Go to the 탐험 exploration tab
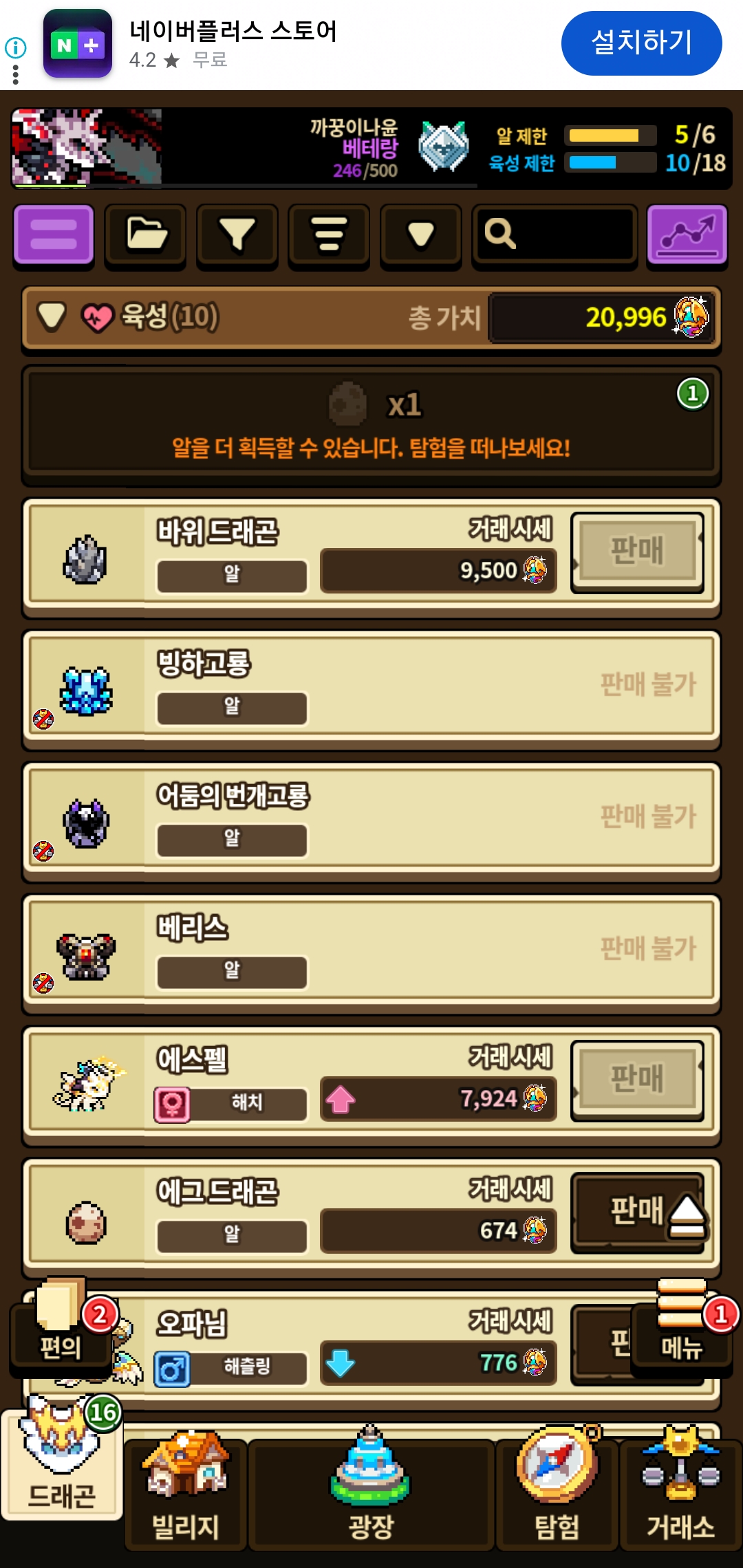743x1568 pixels. click(x=557, y=1496)
